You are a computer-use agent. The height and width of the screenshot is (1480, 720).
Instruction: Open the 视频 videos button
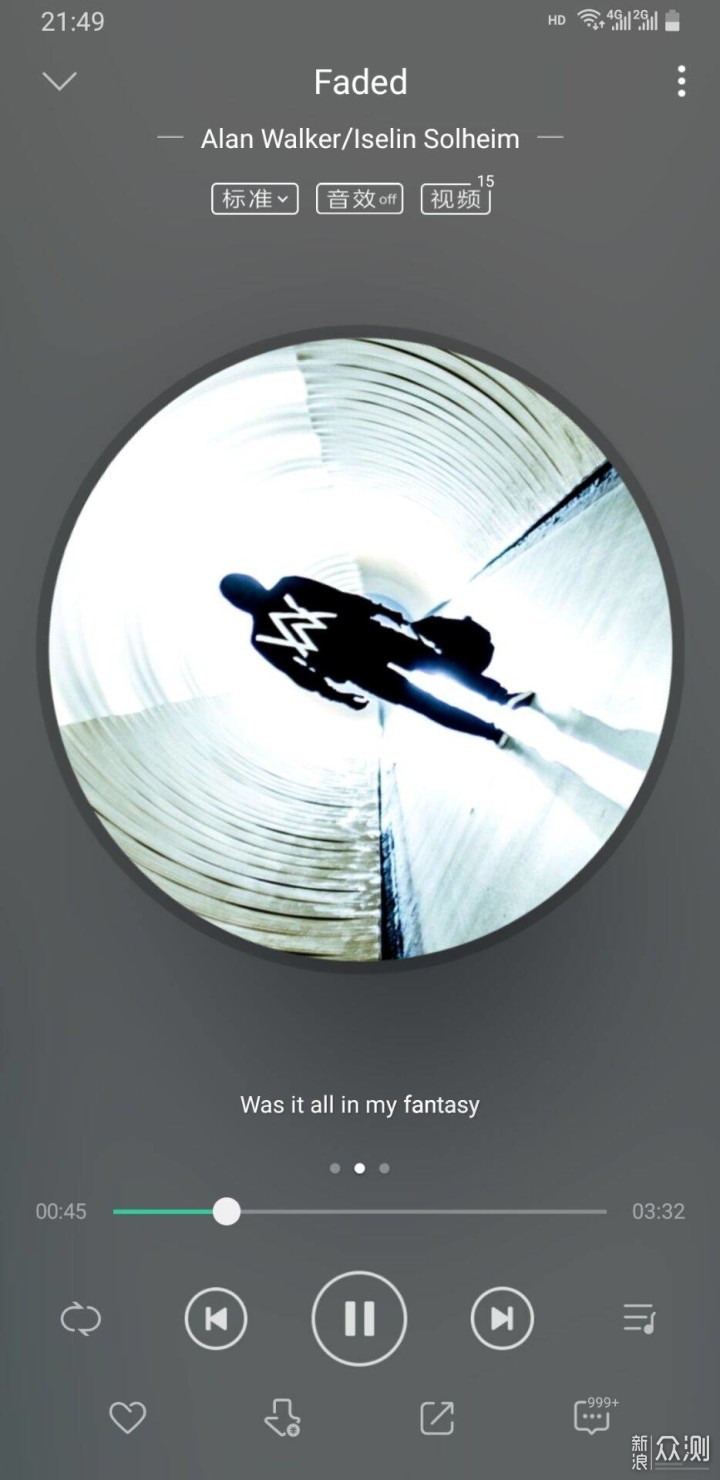[x=456, y=199]
